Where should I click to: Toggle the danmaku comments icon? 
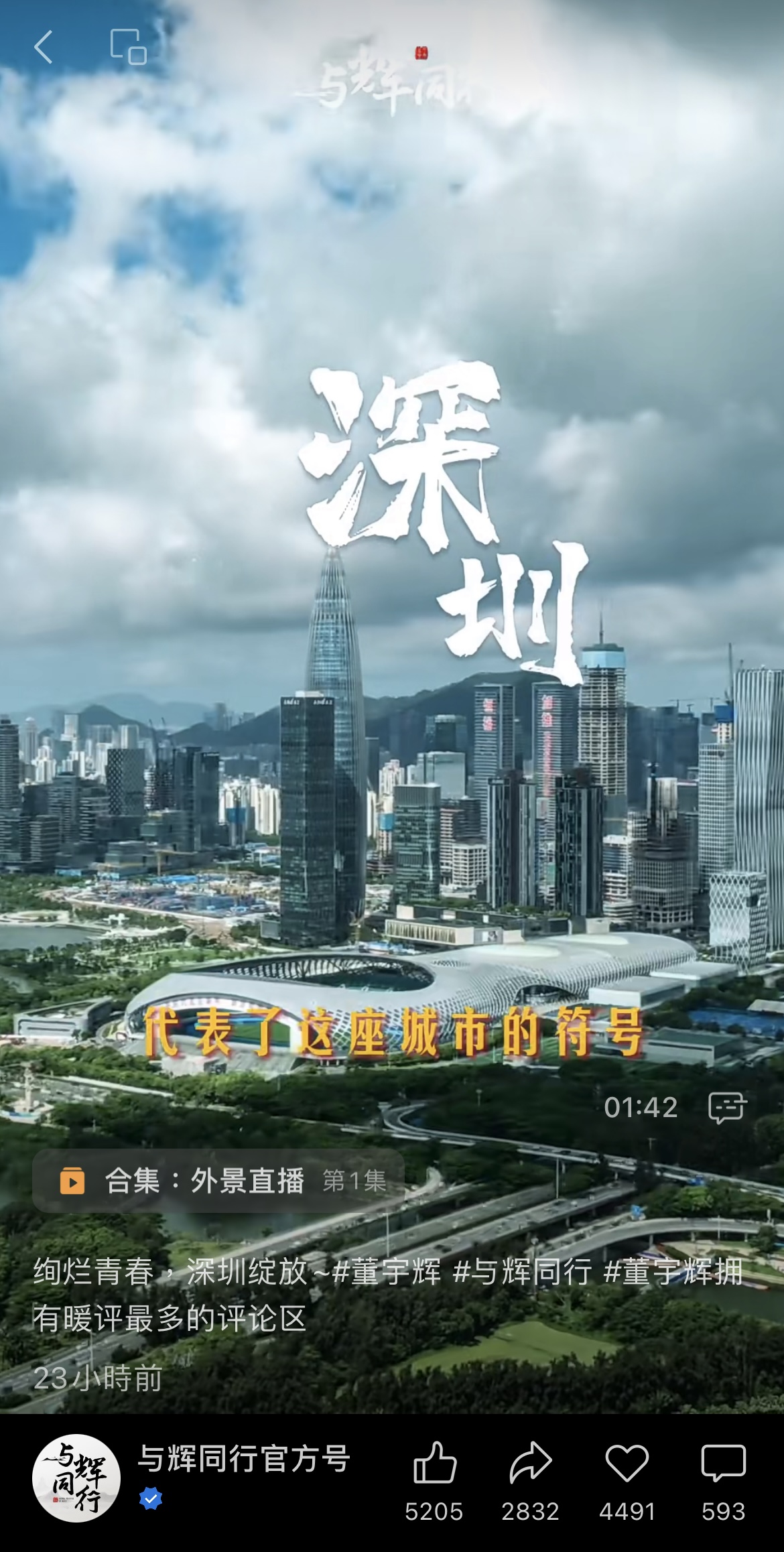click(727, 1107)
